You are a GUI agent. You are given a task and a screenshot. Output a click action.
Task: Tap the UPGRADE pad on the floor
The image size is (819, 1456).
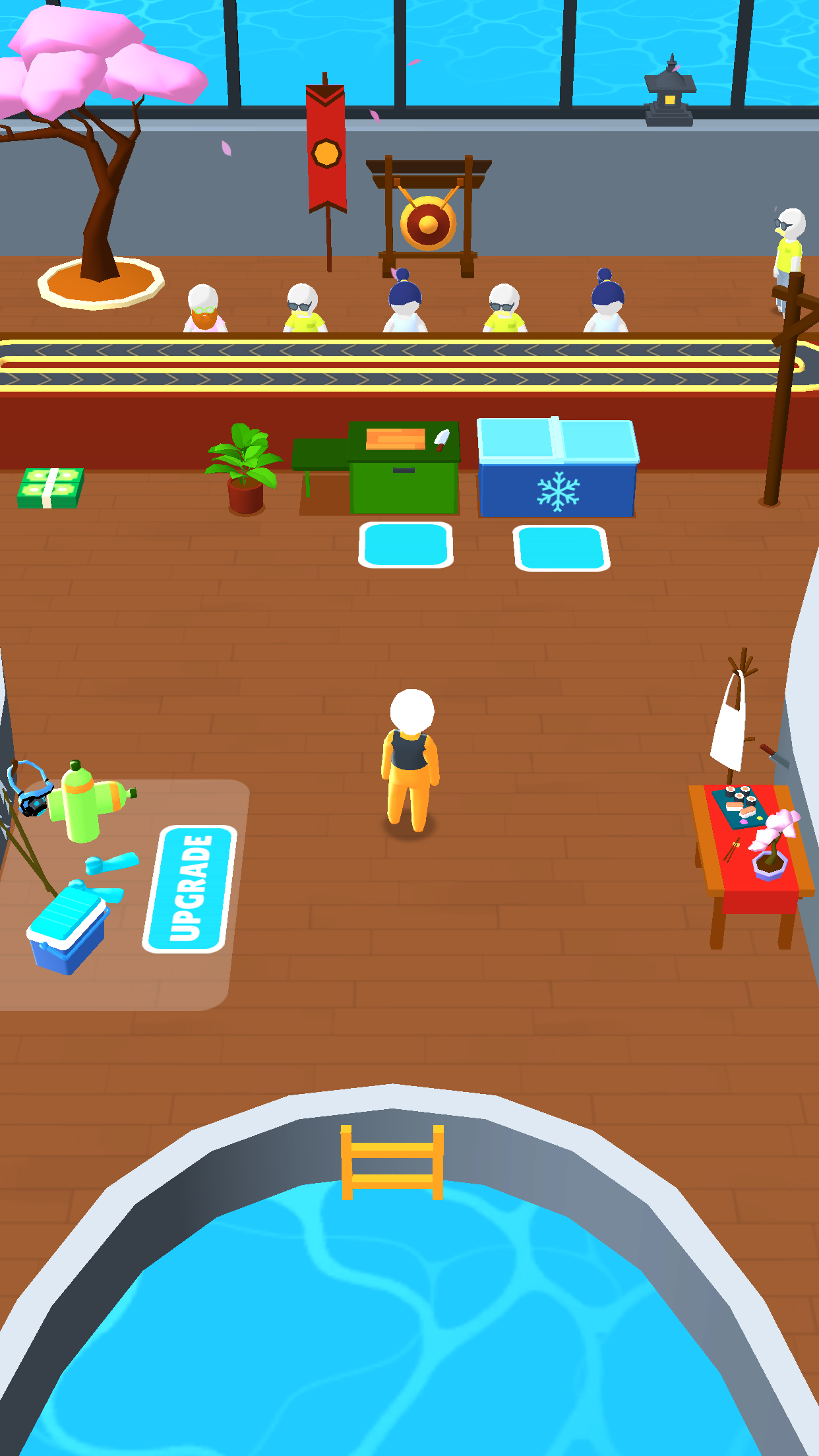click(x=189, y=888)
